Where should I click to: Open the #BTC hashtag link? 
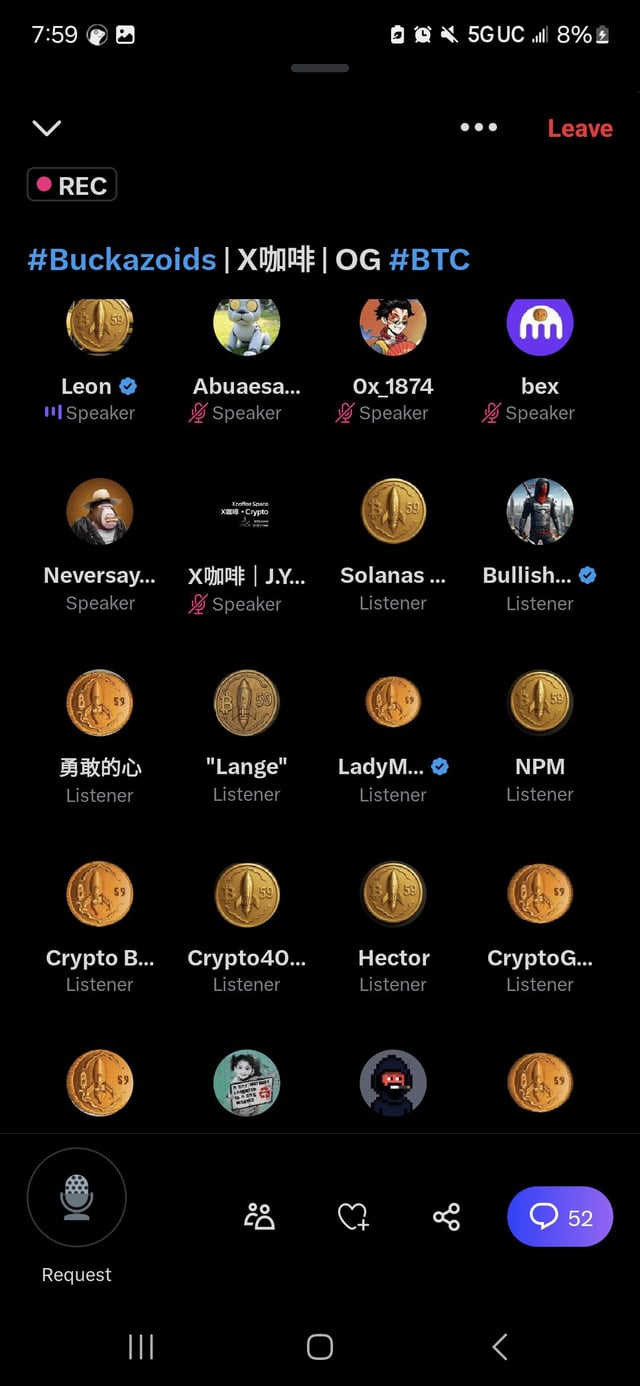(x=429, y=260)
